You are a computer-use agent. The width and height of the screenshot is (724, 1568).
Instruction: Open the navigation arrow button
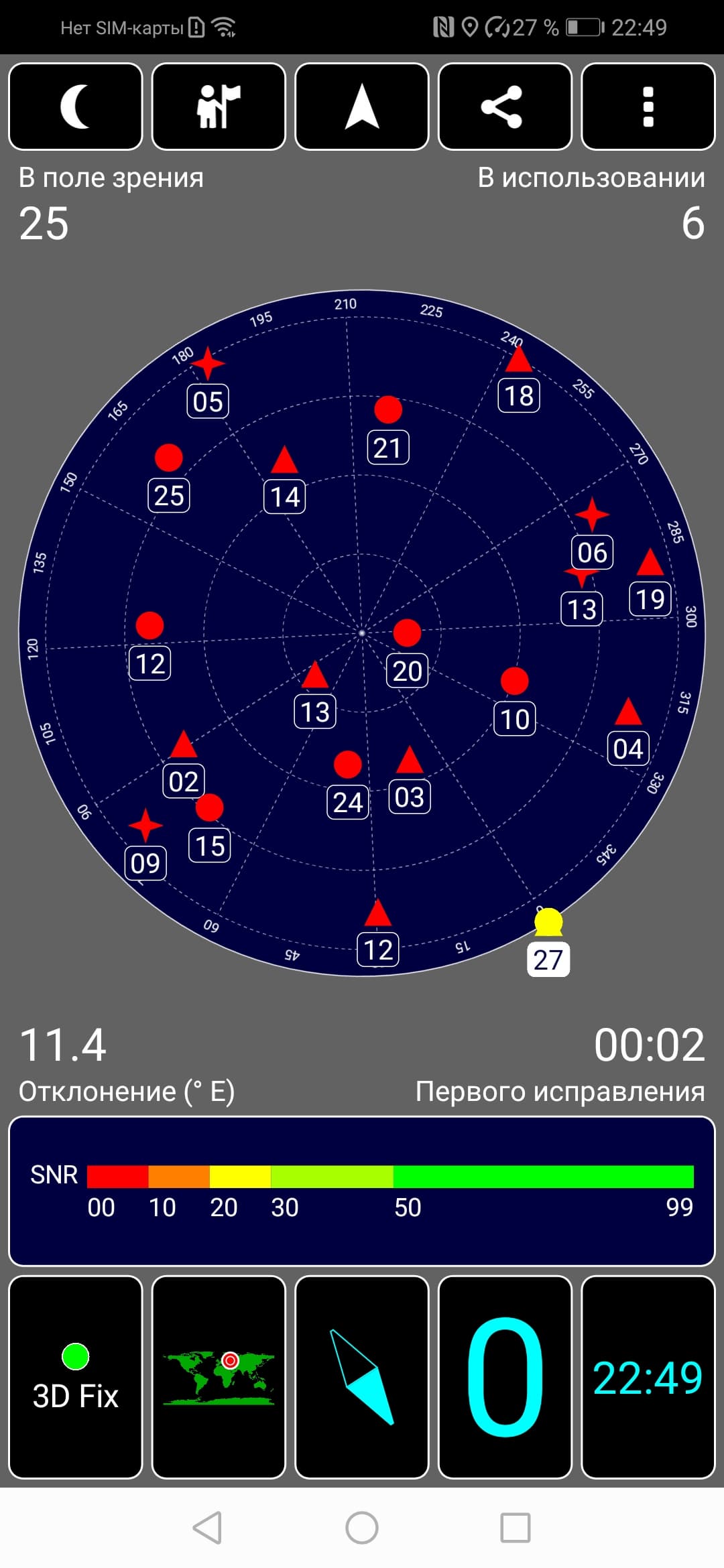tap(362, 107)
